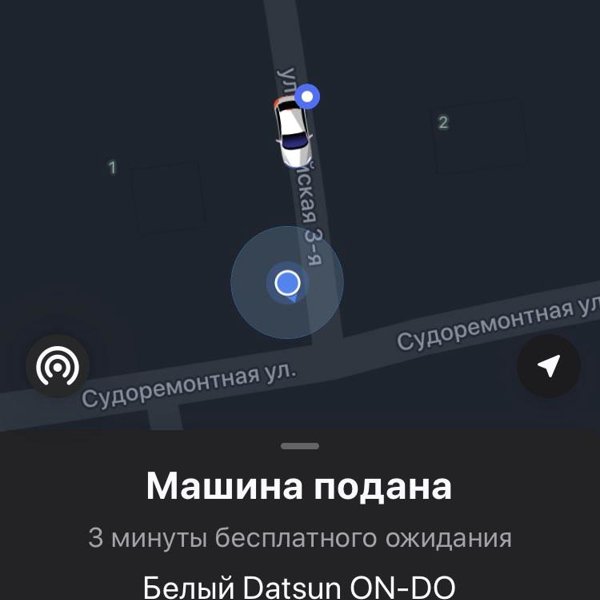Screen dimensions: 600x600
Task: Center map on my location
Action: (x=547, y=367)
